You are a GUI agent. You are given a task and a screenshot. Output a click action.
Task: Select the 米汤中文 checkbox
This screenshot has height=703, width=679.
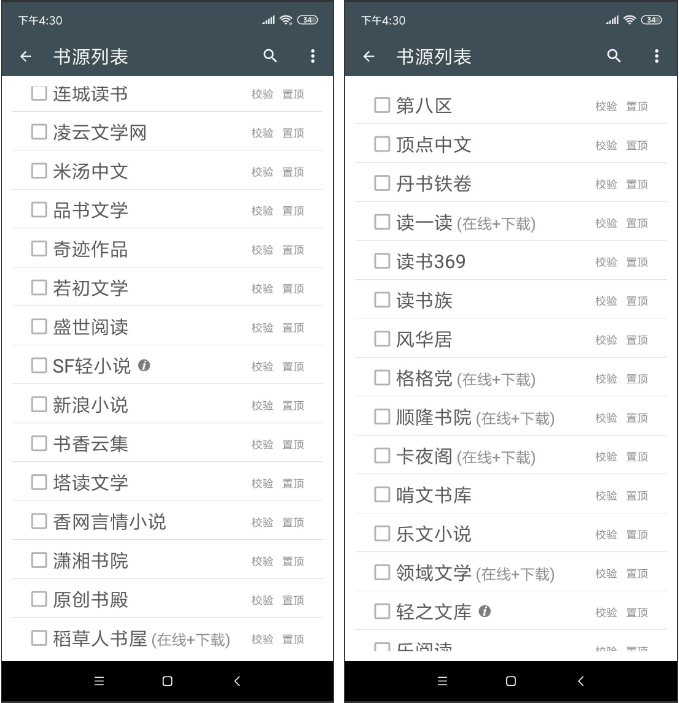[x=39, y=171]
